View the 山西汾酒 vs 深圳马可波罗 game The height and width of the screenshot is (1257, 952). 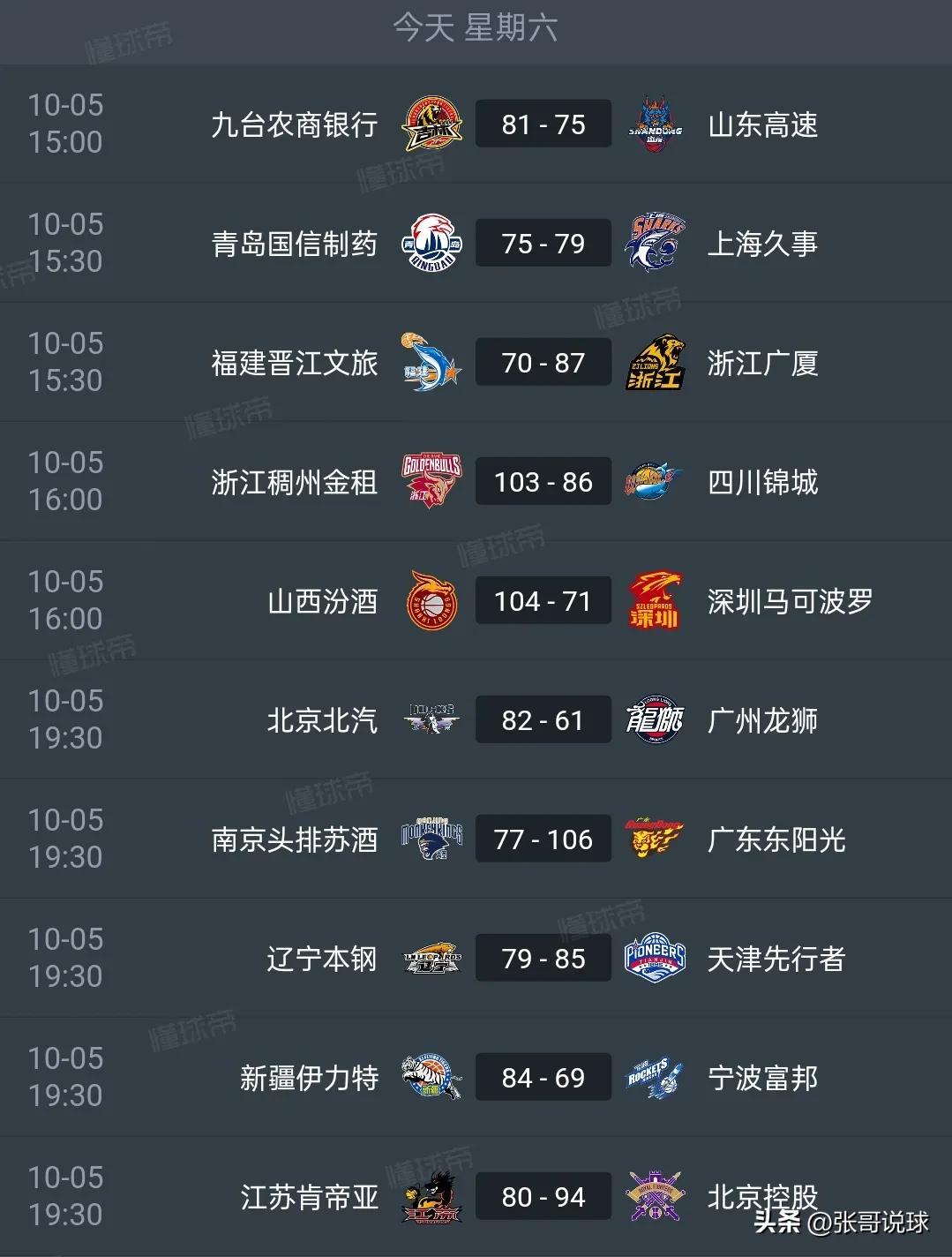[x=543, y=601]
